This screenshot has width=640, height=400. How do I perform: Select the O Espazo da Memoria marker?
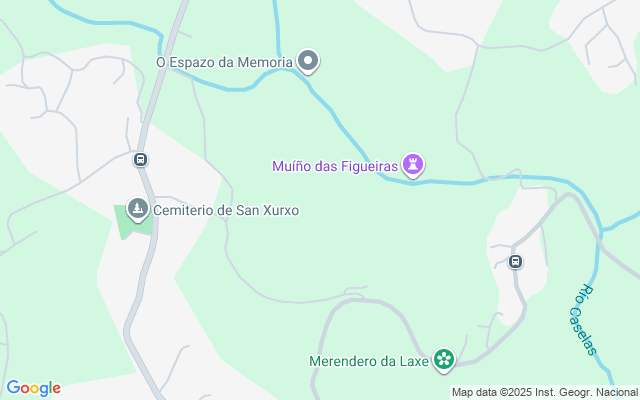coord(310,62)
